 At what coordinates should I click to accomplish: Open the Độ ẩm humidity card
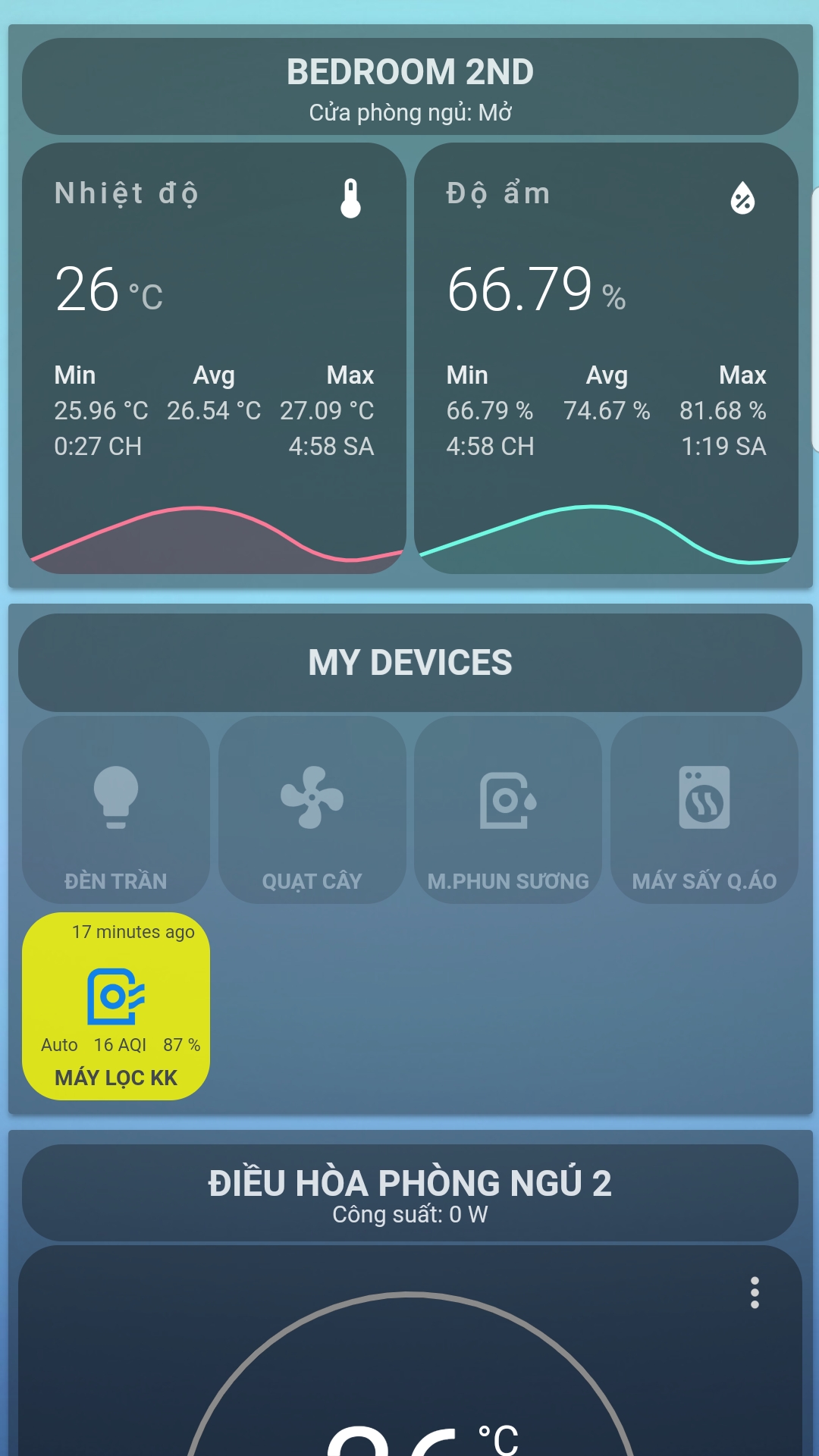click(x=606, y=358)
